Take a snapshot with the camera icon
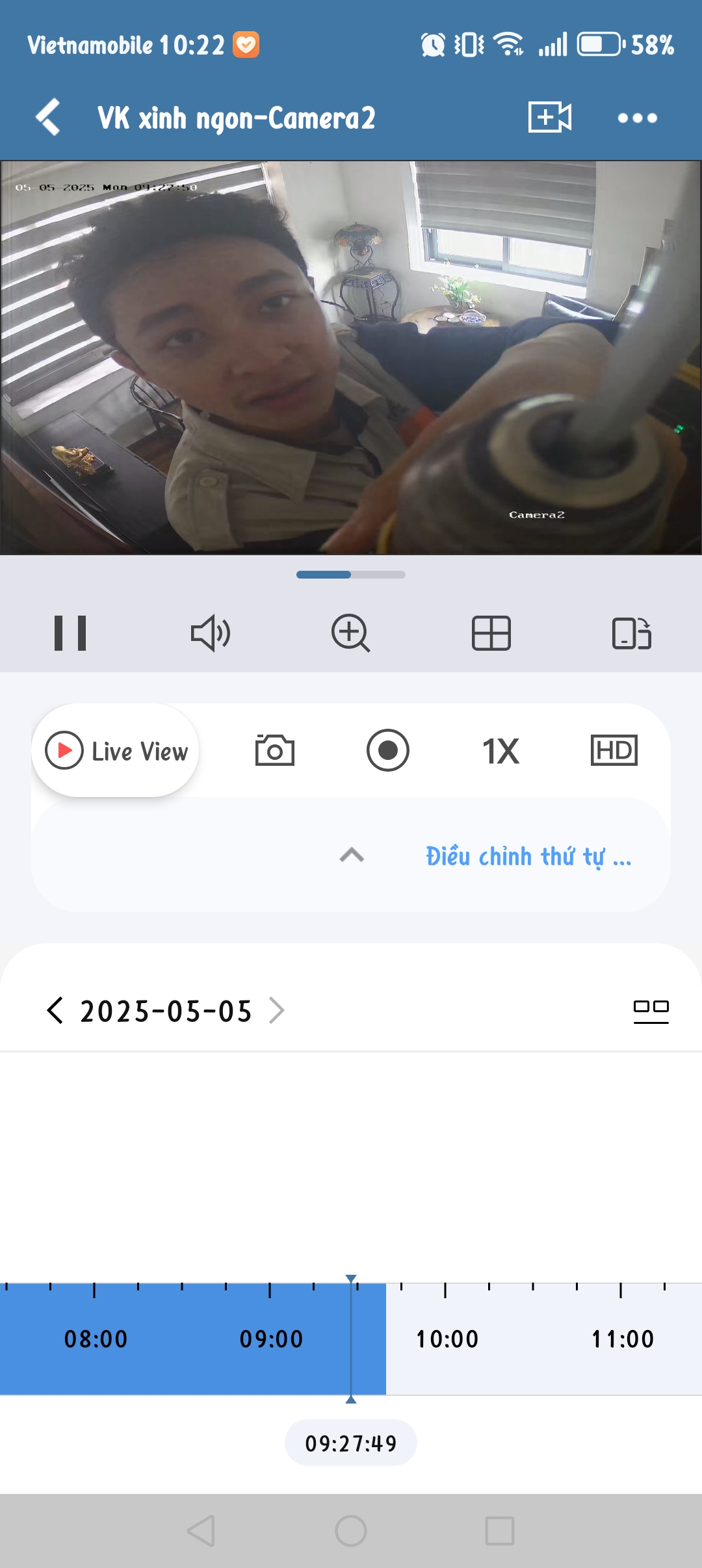This screenshot has width=702, height=1568. tap(274, 751)
